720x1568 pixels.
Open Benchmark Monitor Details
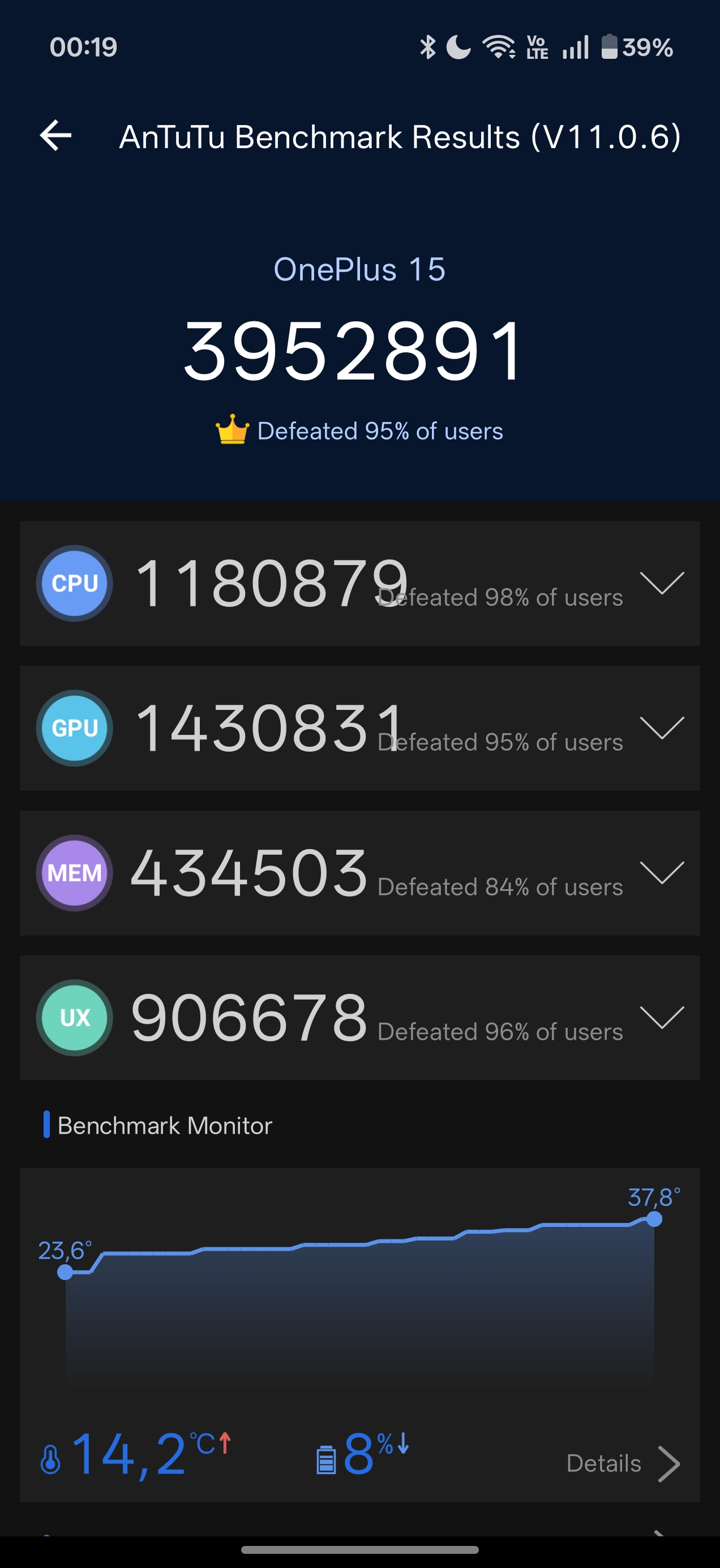[x=622, y=1463]
